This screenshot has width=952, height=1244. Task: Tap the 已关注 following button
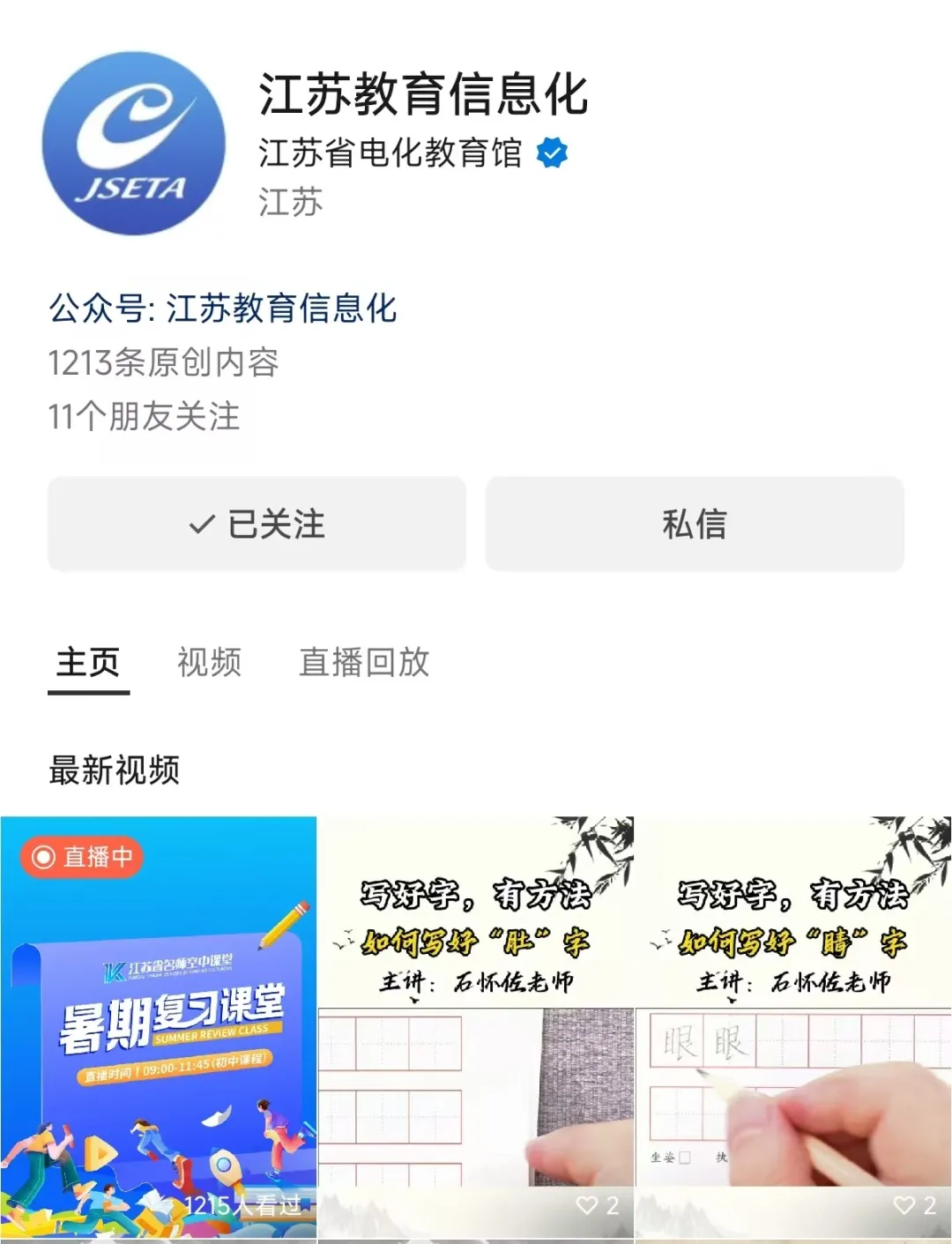[x=257, y=524]
